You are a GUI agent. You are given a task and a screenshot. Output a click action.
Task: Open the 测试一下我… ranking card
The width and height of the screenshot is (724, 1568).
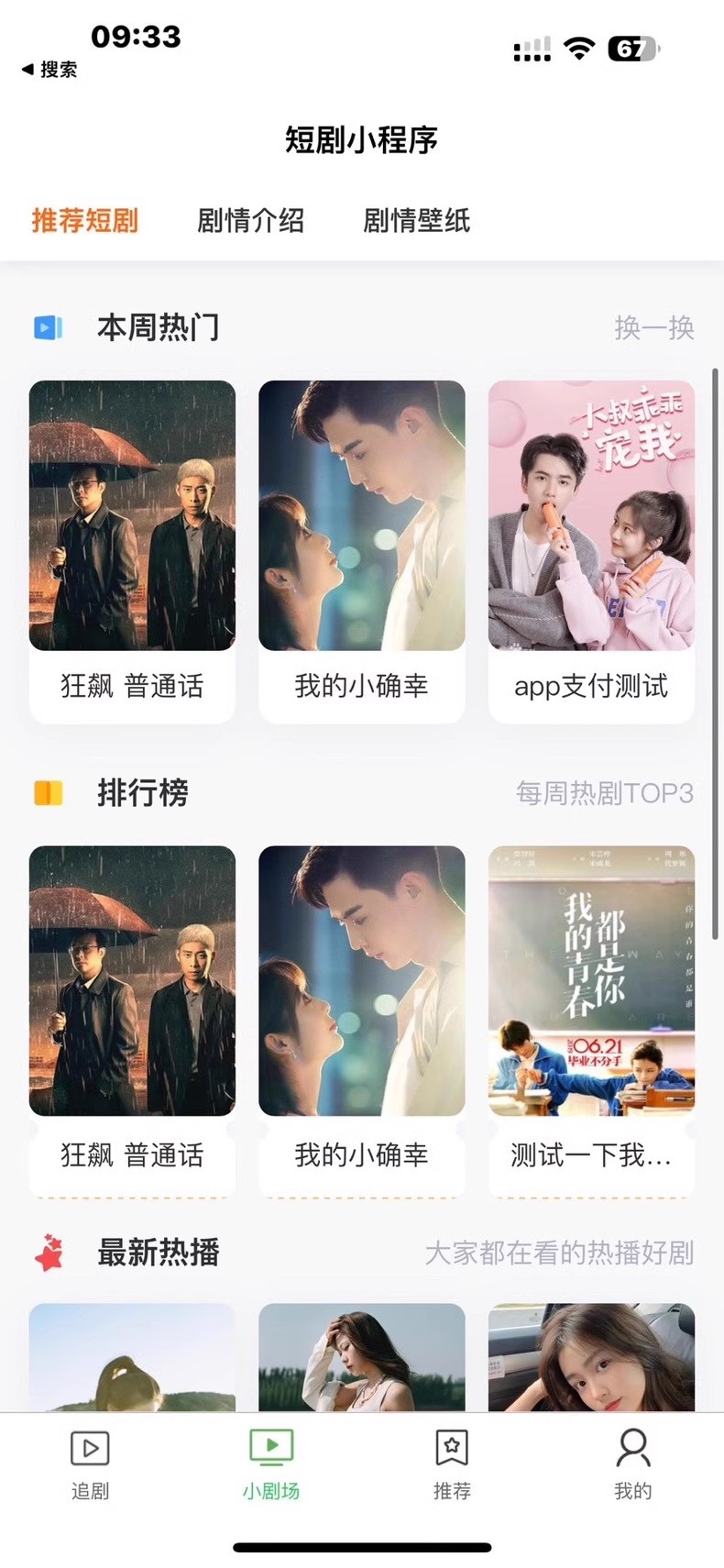pyautogui.click(x=591, y=1021)
